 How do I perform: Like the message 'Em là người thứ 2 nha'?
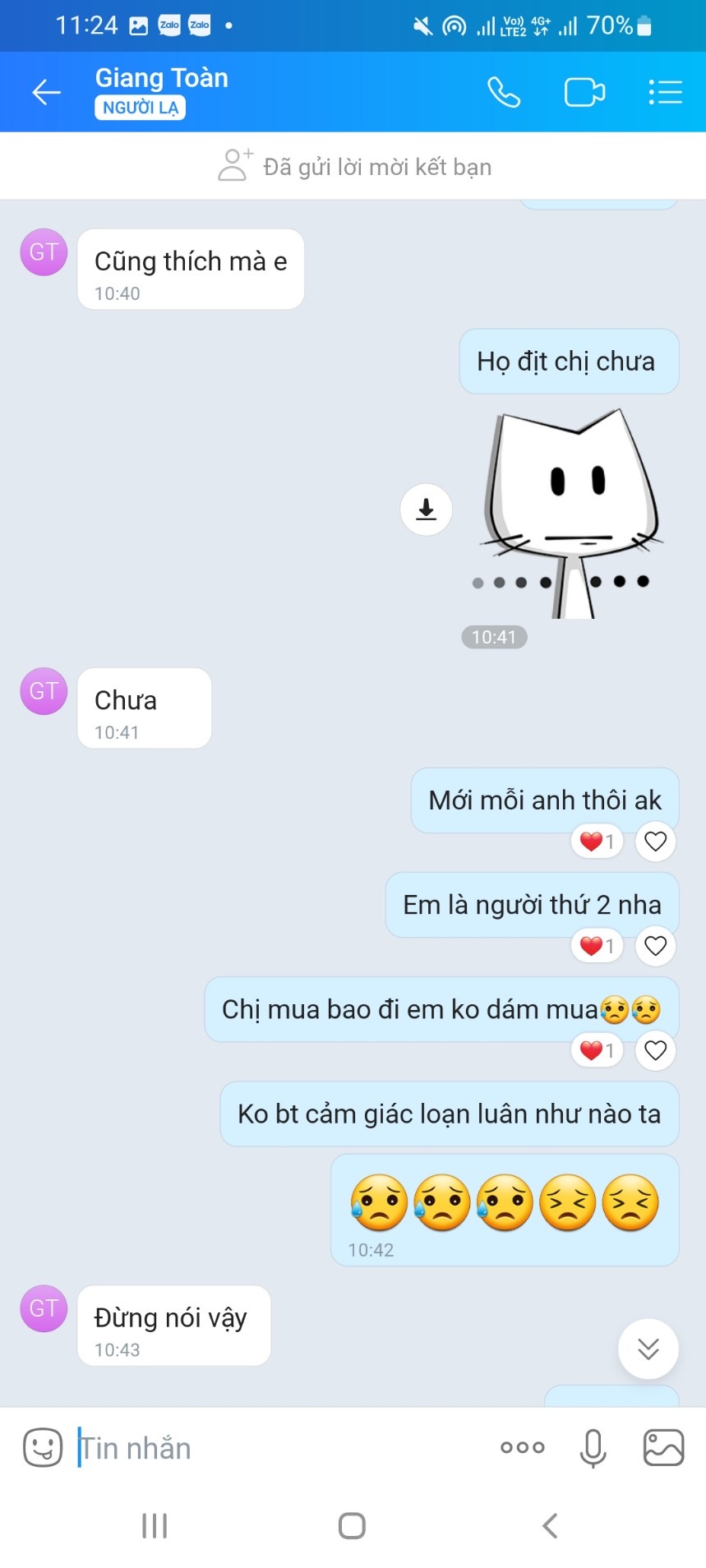[x=655, y=946]
